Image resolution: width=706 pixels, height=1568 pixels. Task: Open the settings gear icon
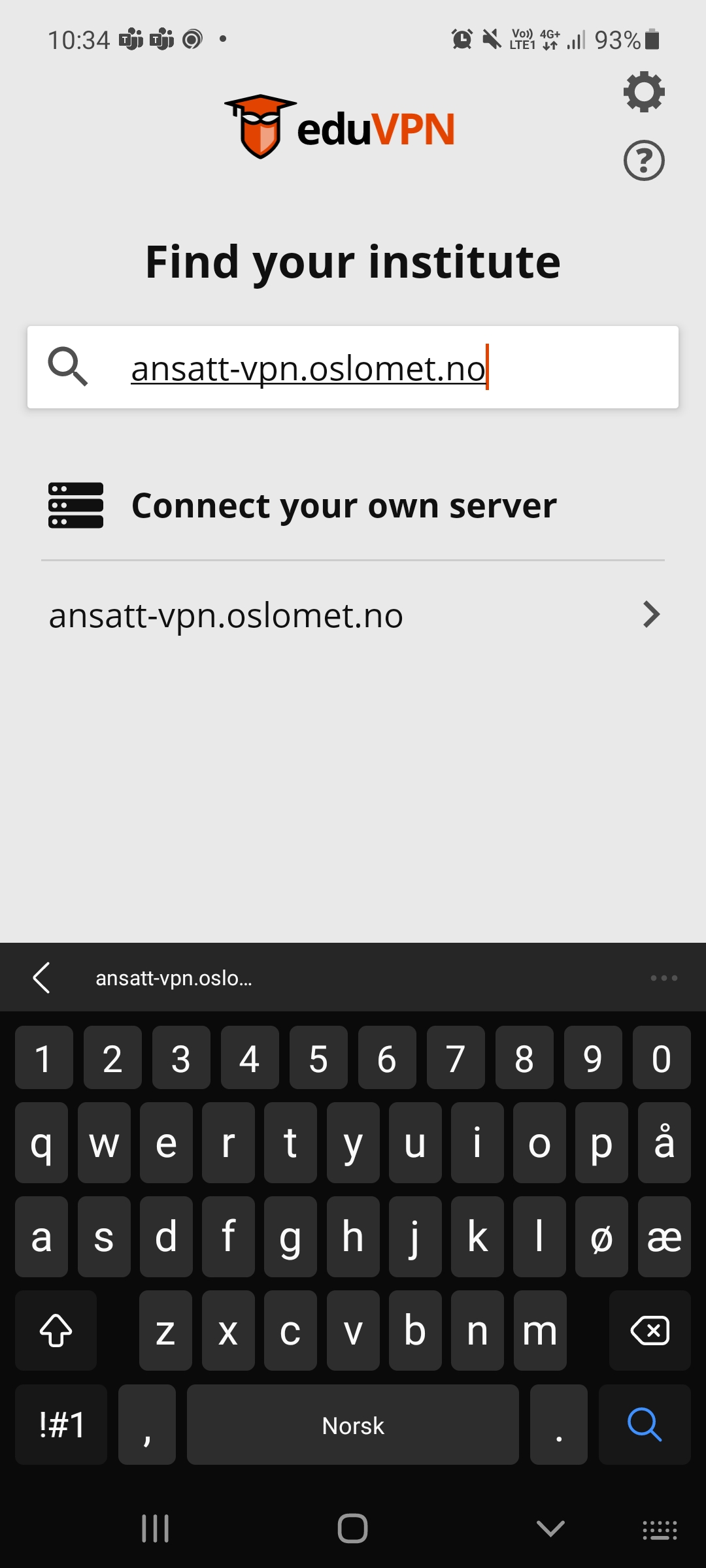[644, 91]
